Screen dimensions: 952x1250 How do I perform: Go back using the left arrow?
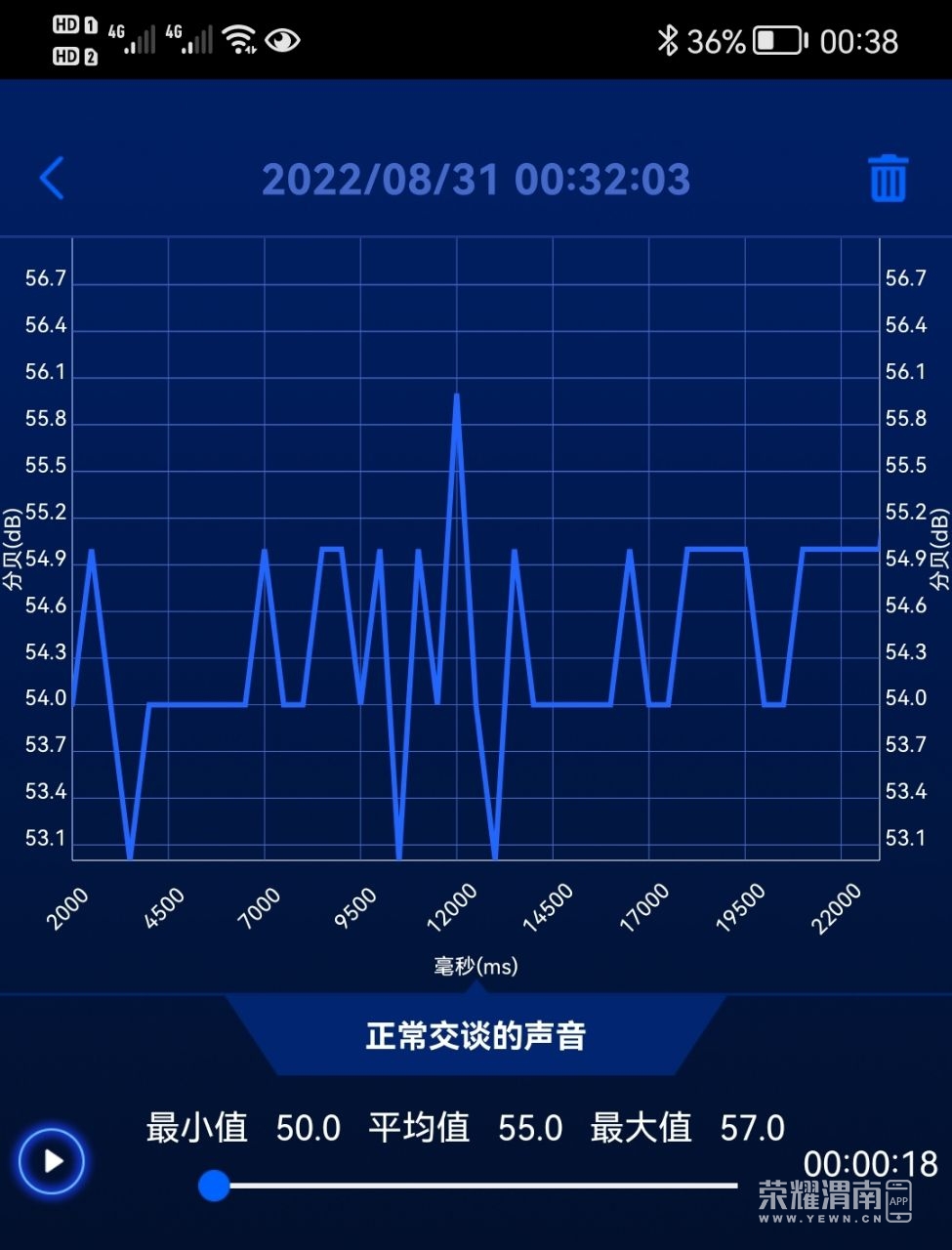(x=52, y=179)
